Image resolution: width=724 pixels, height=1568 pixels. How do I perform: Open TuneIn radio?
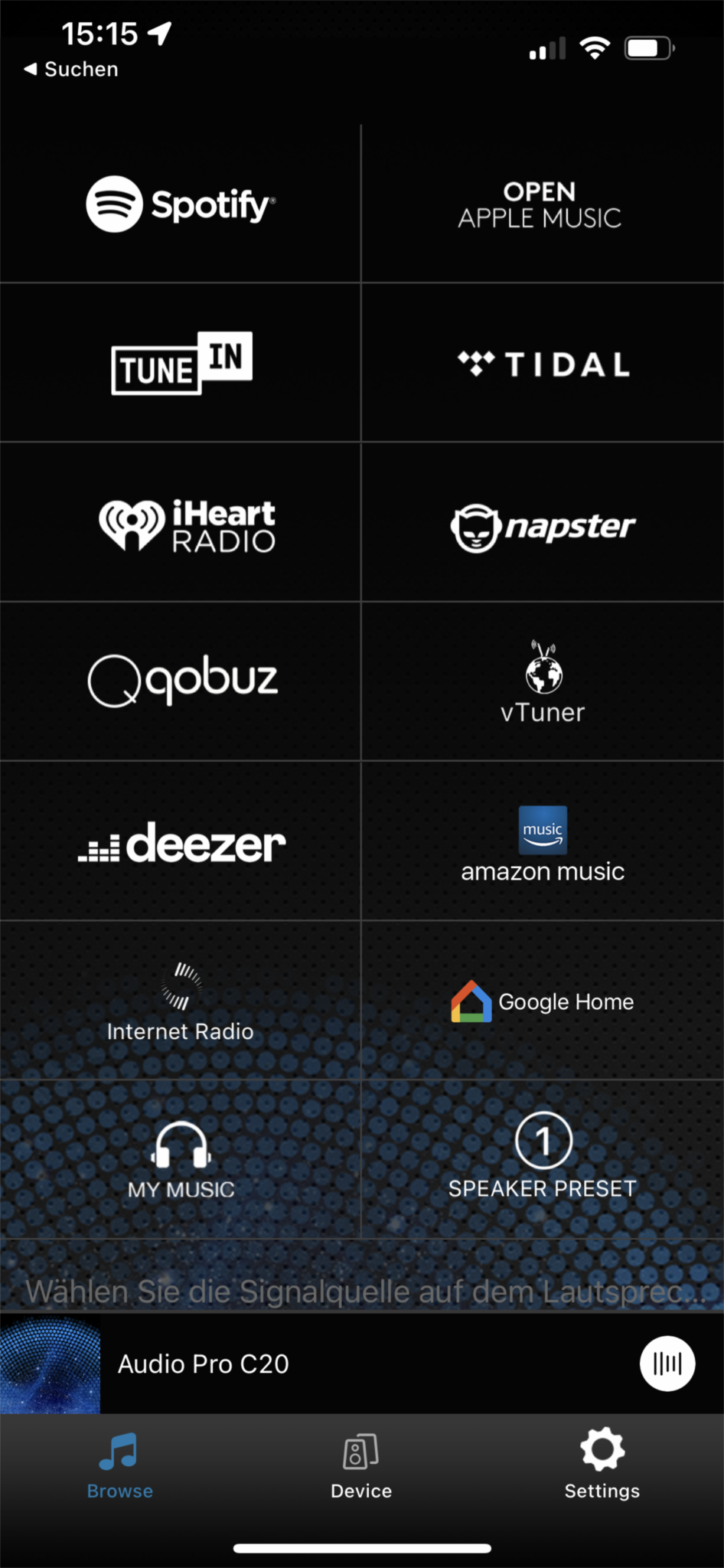(x=181, y=364)
